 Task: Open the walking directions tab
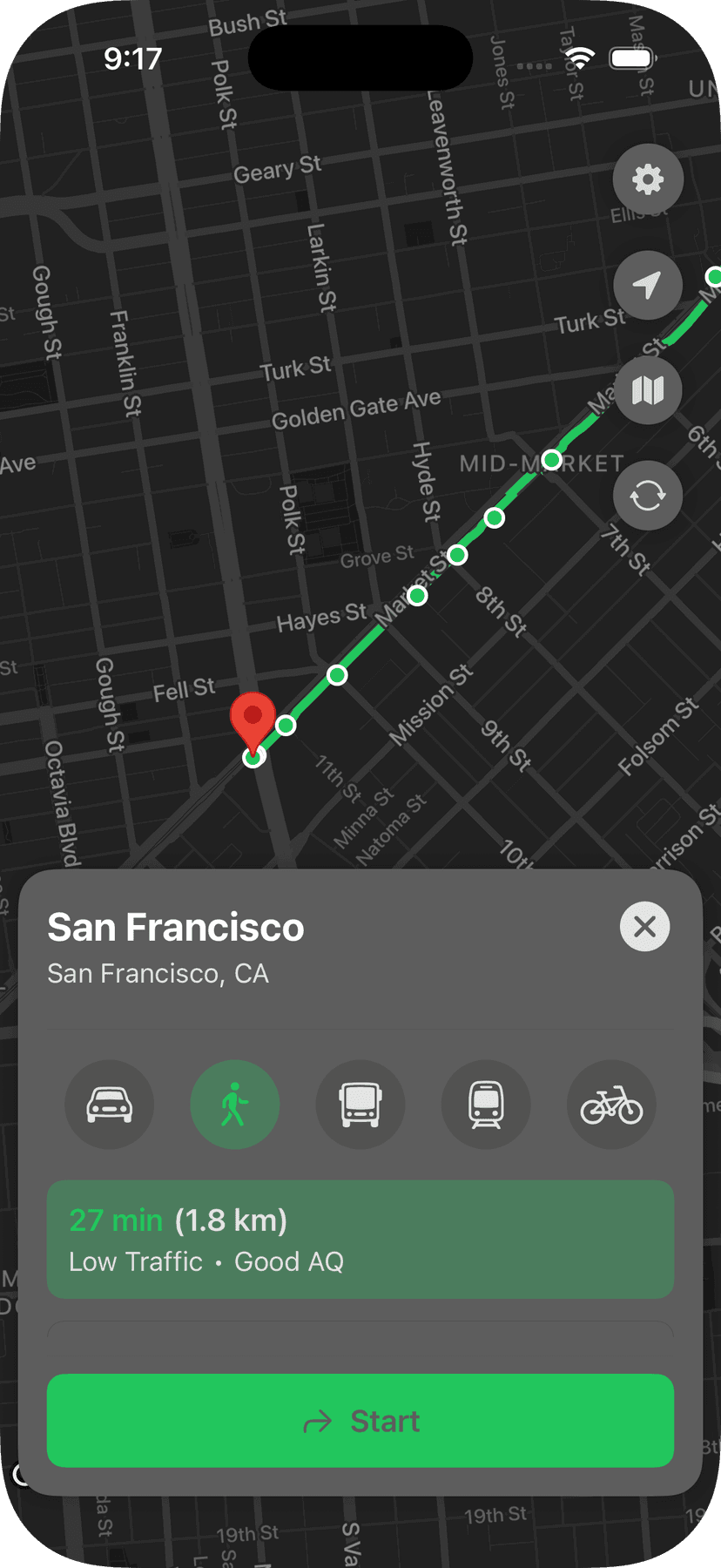[234, 1104]
